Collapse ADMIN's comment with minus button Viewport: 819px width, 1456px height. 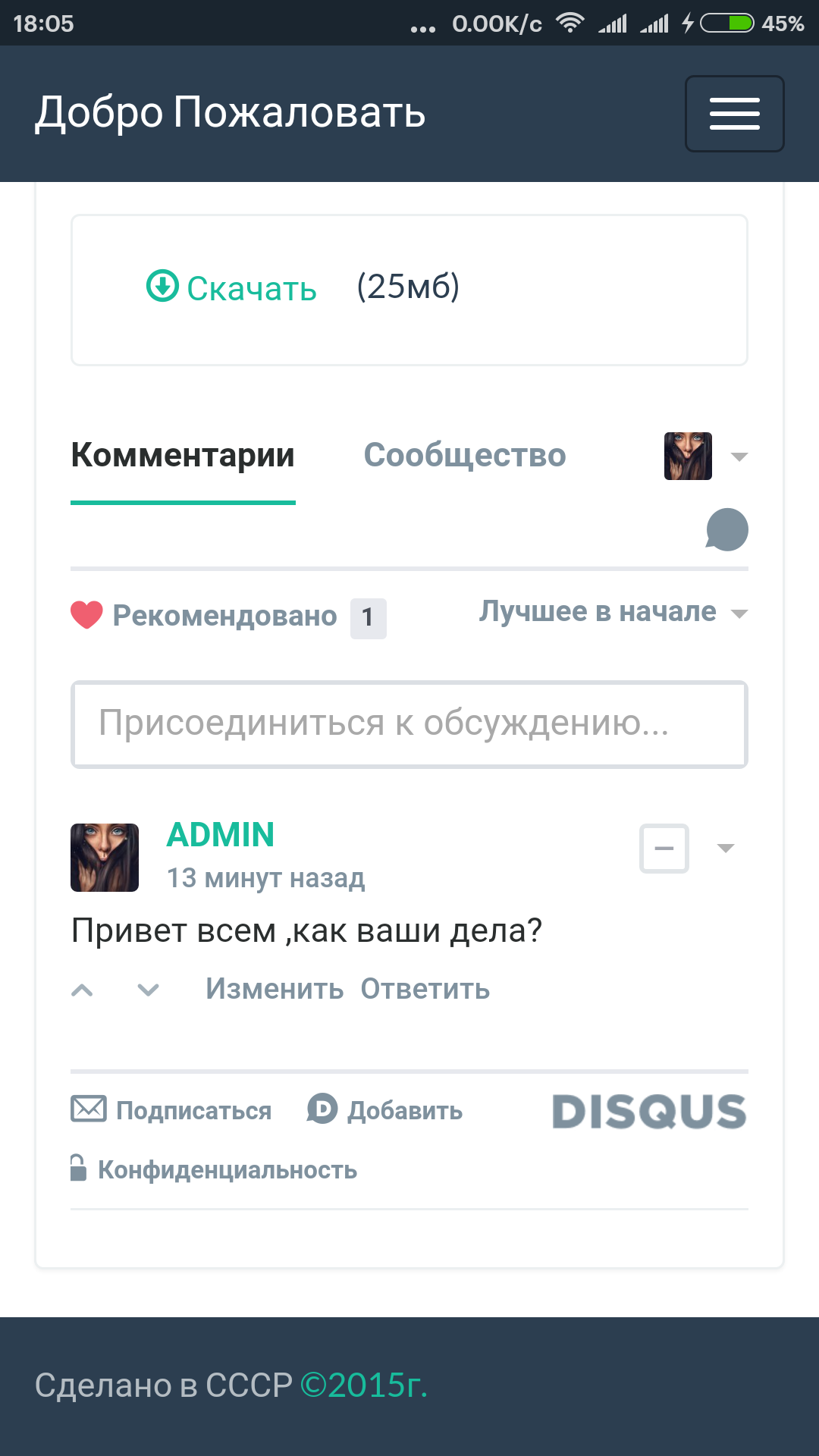coord(664,849)
